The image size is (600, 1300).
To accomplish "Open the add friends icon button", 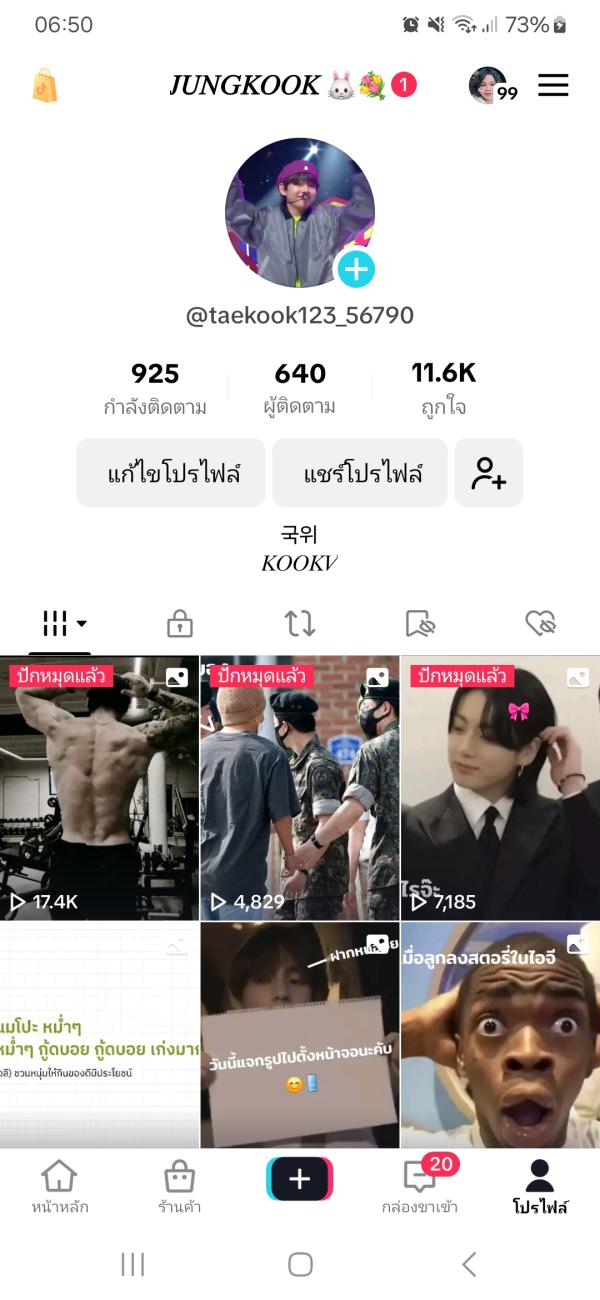I will click(x=489, y=473).
